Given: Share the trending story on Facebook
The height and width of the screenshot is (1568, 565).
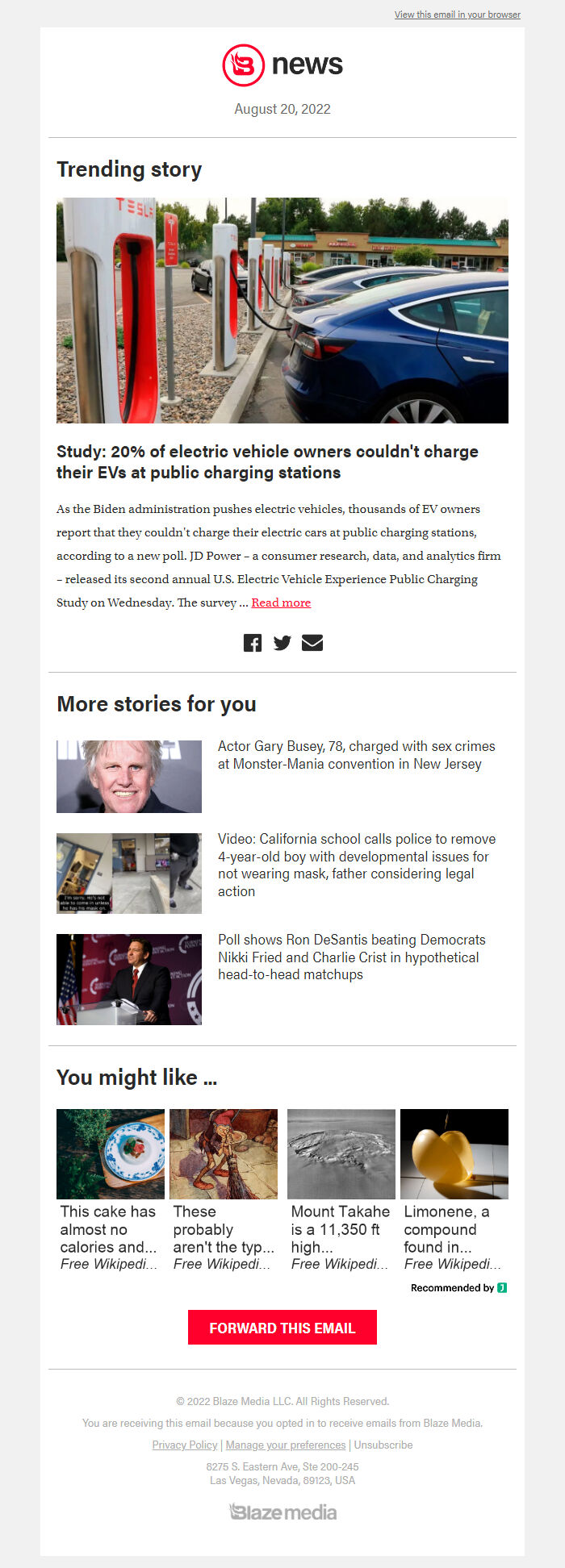Looking at the screenshot, I should pyautogui.click(x=253, y=643).
